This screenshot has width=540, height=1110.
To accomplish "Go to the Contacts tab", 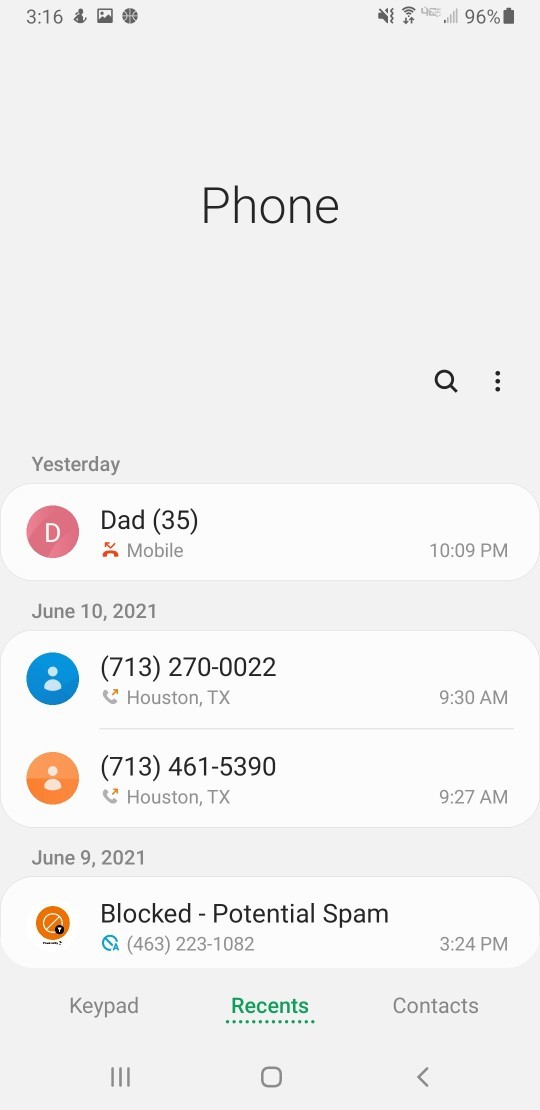I will pos(435,1006).
